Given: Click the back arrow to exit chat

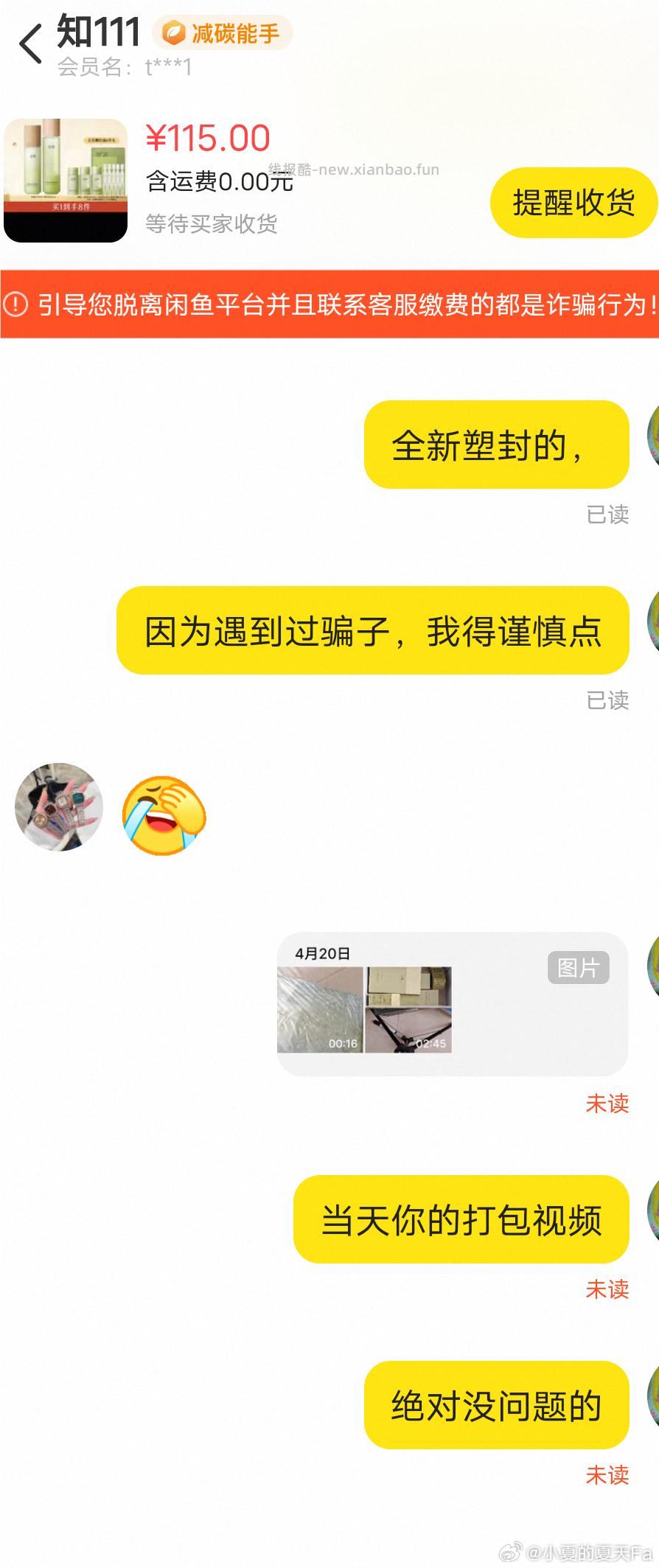Looking at the screenshot, I should [31, 43].
